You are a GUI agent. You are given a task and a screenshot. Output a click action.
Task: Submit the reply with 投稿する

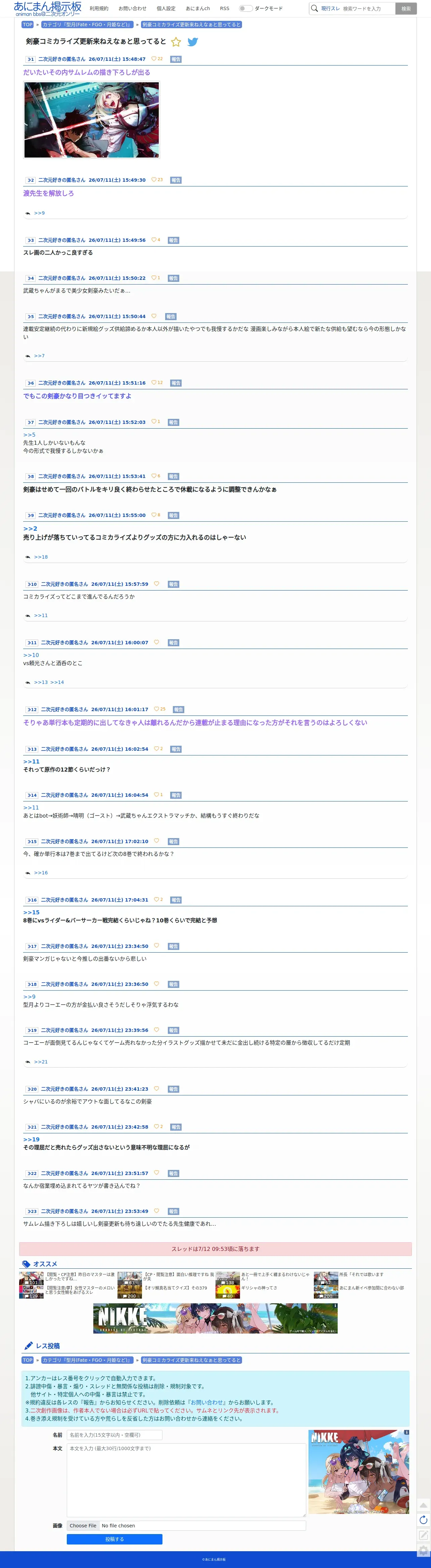[x=114, y=1539]
